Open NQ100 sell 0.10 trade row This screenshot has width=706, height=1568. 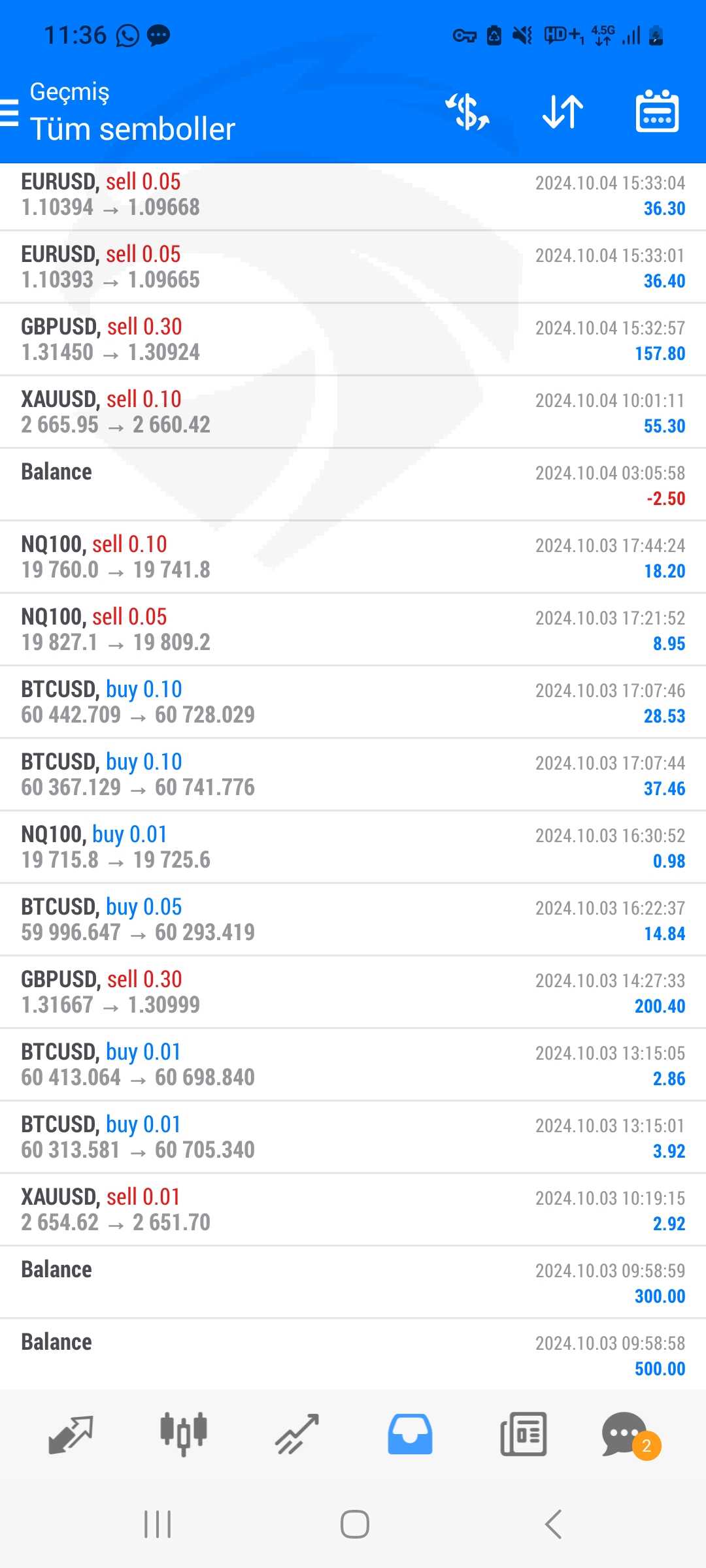(353, 557)
